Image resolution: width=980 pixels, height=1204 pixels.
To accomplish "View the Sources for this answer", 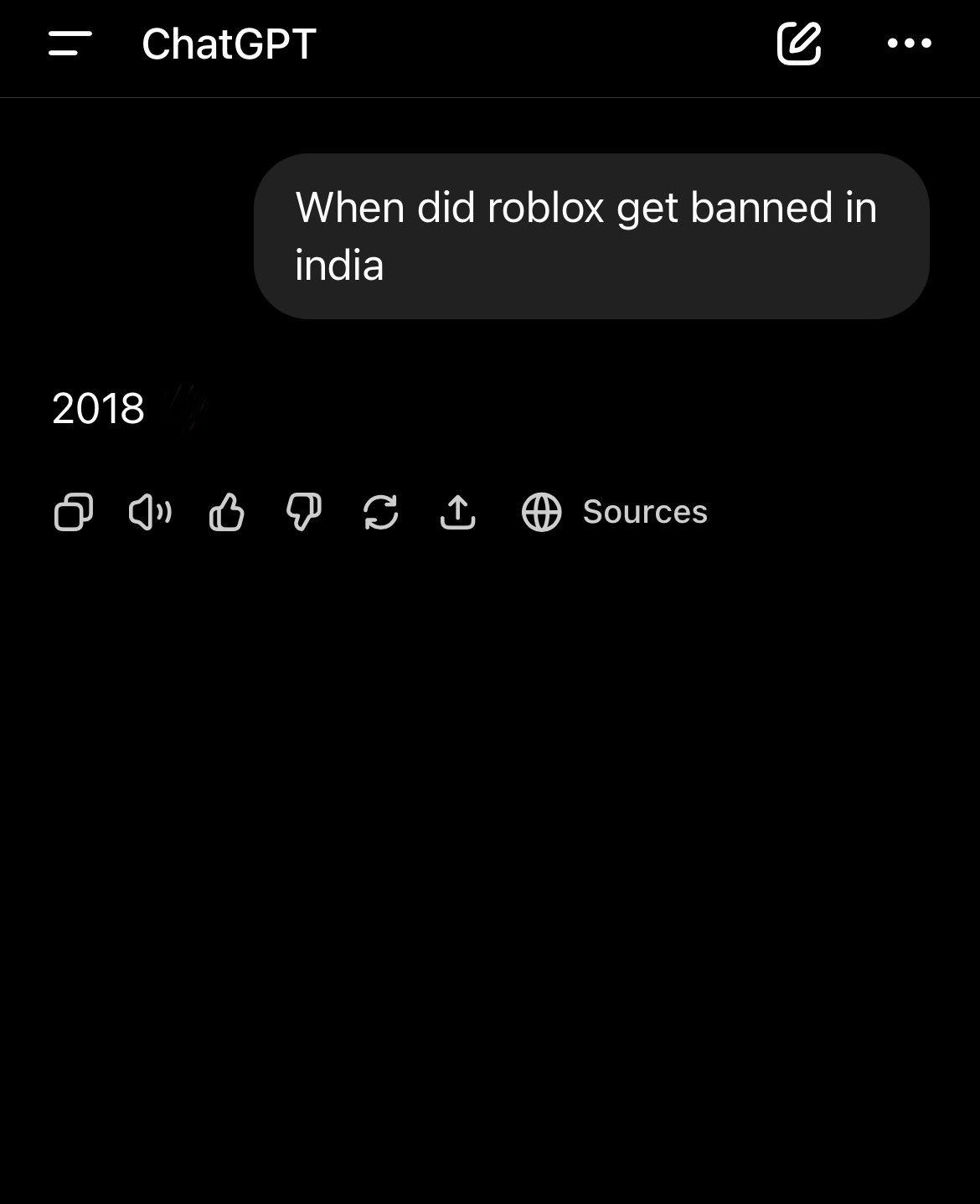I will pos(615,512).
